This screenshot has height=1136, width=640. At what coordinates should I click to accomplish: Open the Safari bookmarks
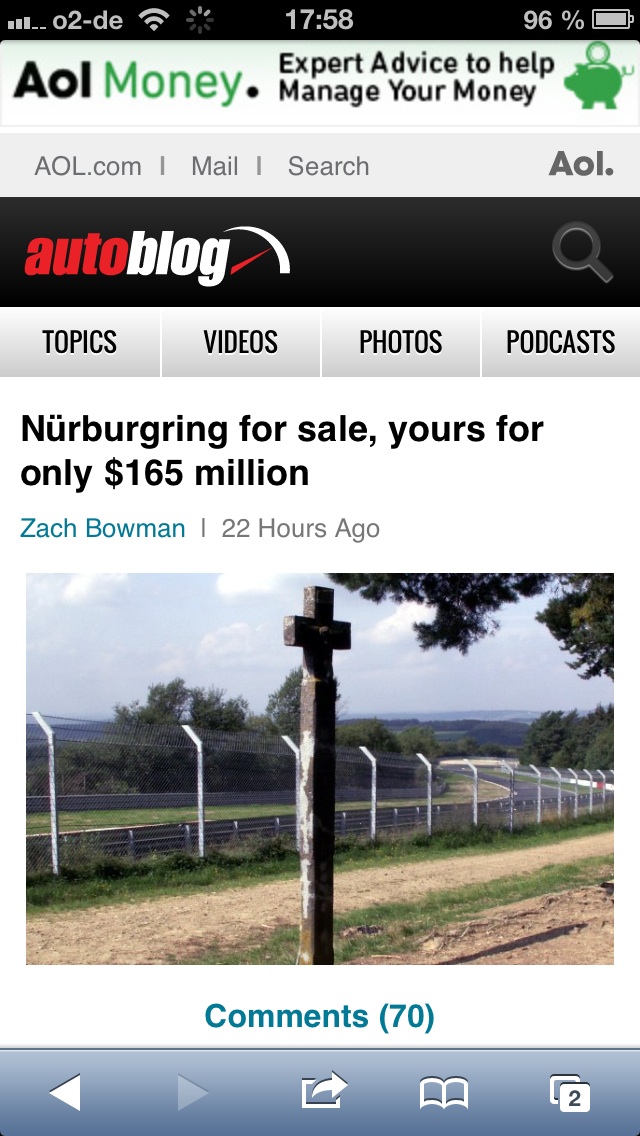point(444,1092)
